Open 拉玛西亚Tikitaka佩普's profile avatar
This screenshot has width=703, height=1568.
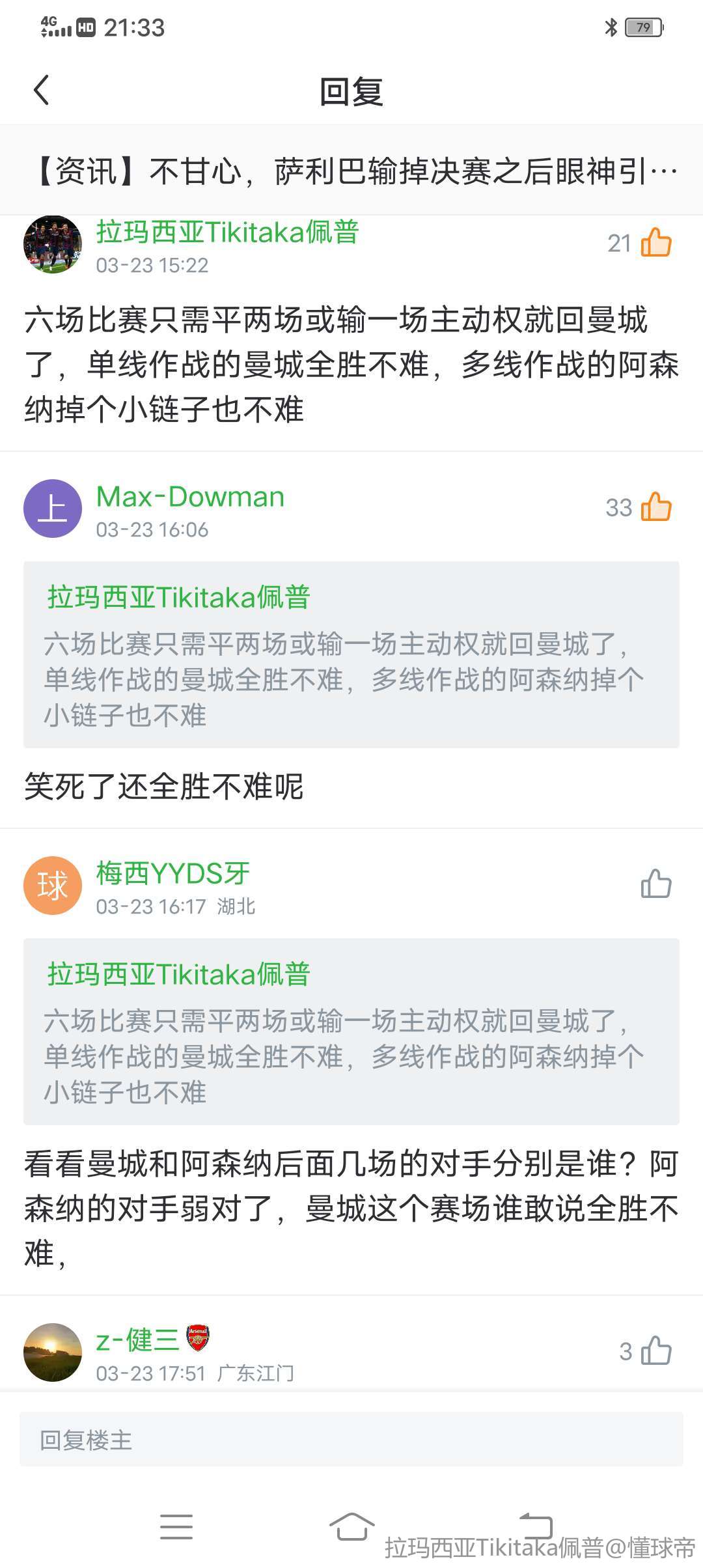[53, 244]
